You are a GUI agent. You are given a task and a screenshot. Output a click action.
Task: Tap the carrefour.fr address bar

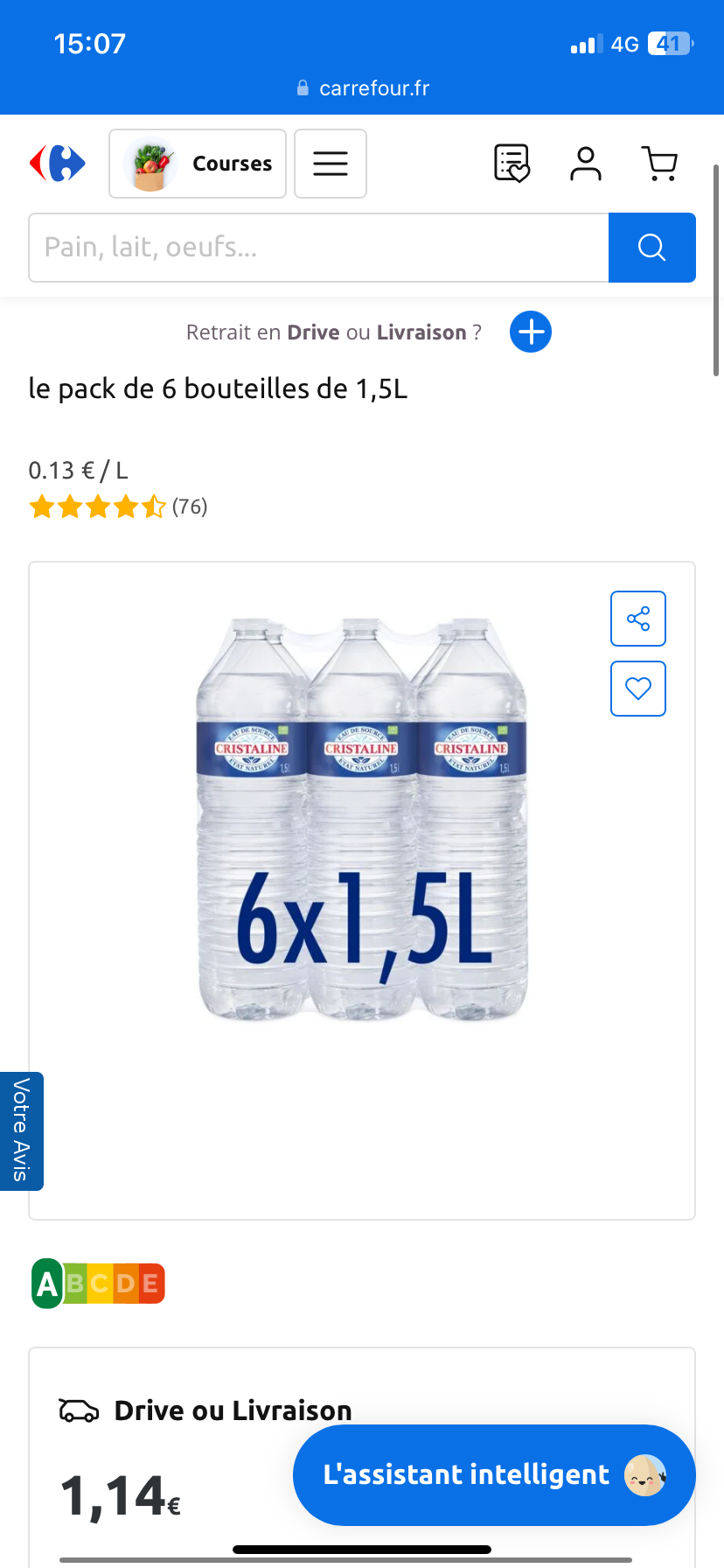click(362, 88)
